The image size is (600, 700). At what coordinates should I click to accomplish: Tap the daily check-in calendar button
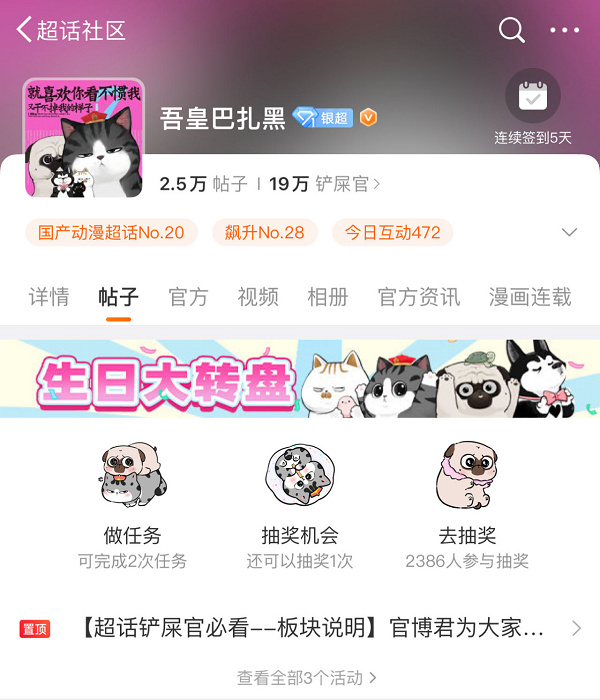coord(532,97)
